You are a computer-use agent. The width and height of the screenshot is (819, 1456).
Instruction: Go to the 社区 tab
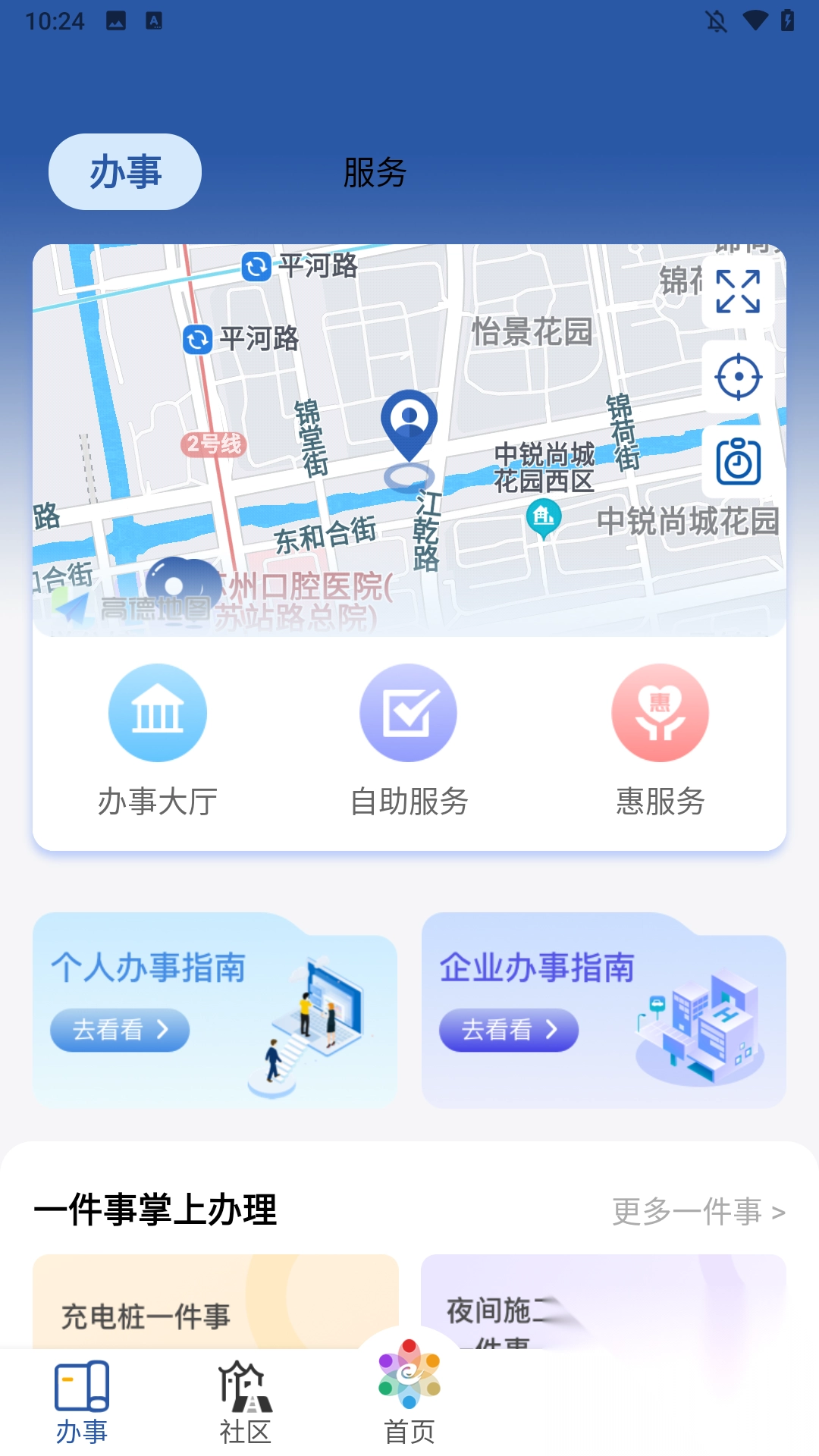click(x=245, y=1401)
